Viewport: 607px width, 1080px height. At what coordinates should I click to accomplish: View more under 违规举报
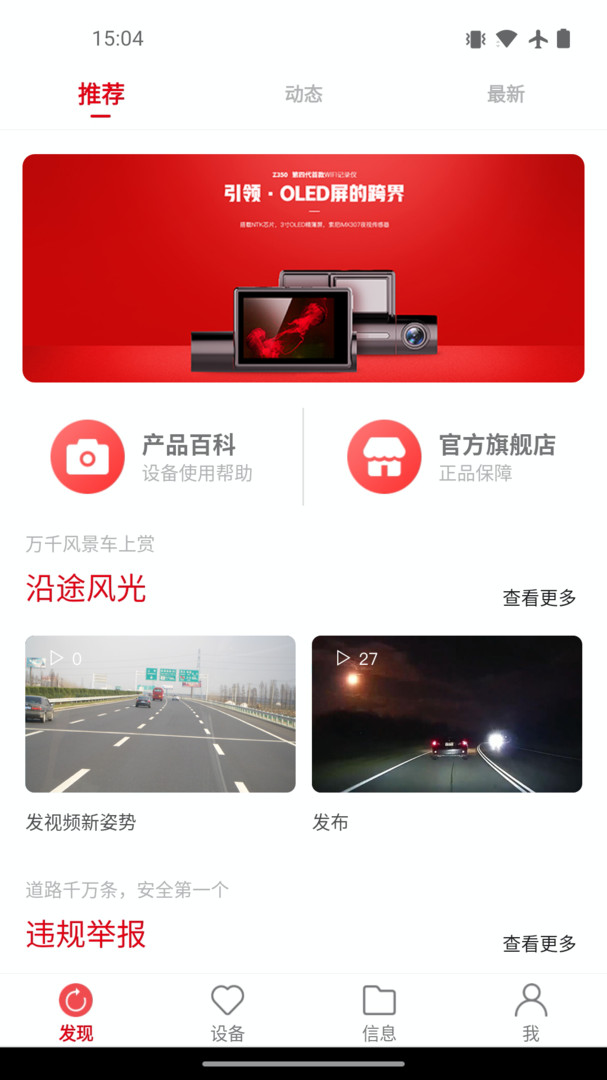click(539, 943)
